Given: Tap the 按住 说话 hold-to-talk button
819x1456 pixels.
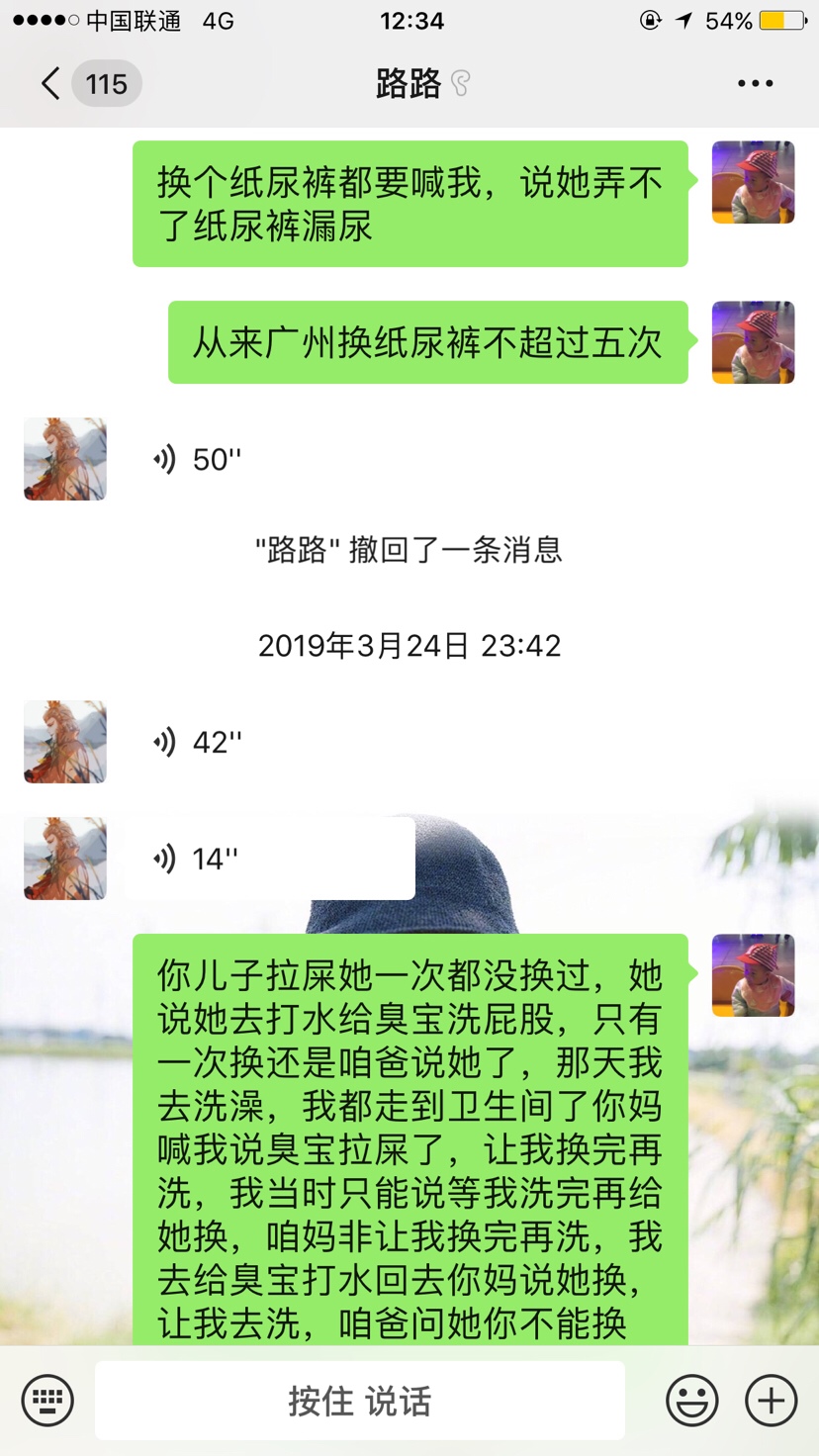Looking at the screenshot, I should (360, 1401).
